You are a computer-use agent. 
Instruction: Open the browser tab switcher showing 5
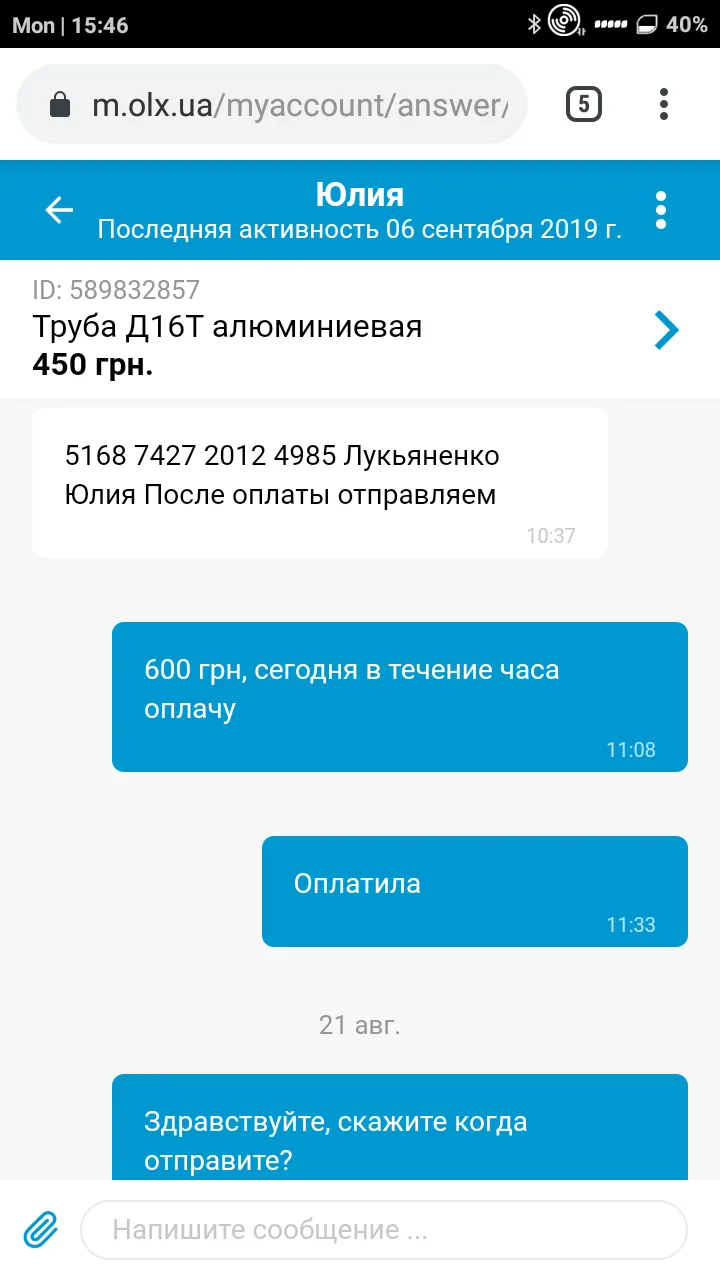click(x=584, y=104)
